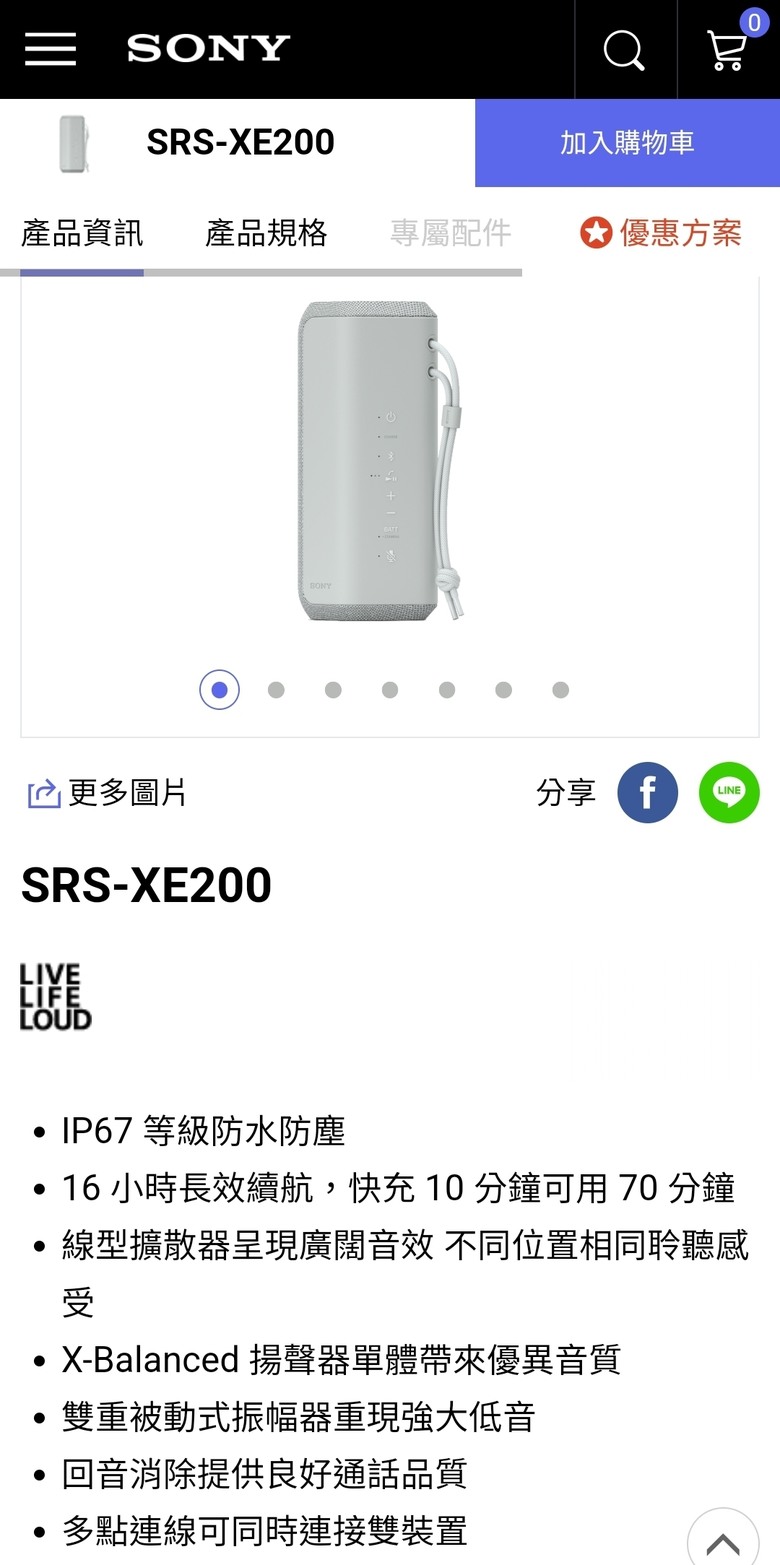Share this product via LINE
This screenshot has width=780, height=1565.
tap(729, 793)
